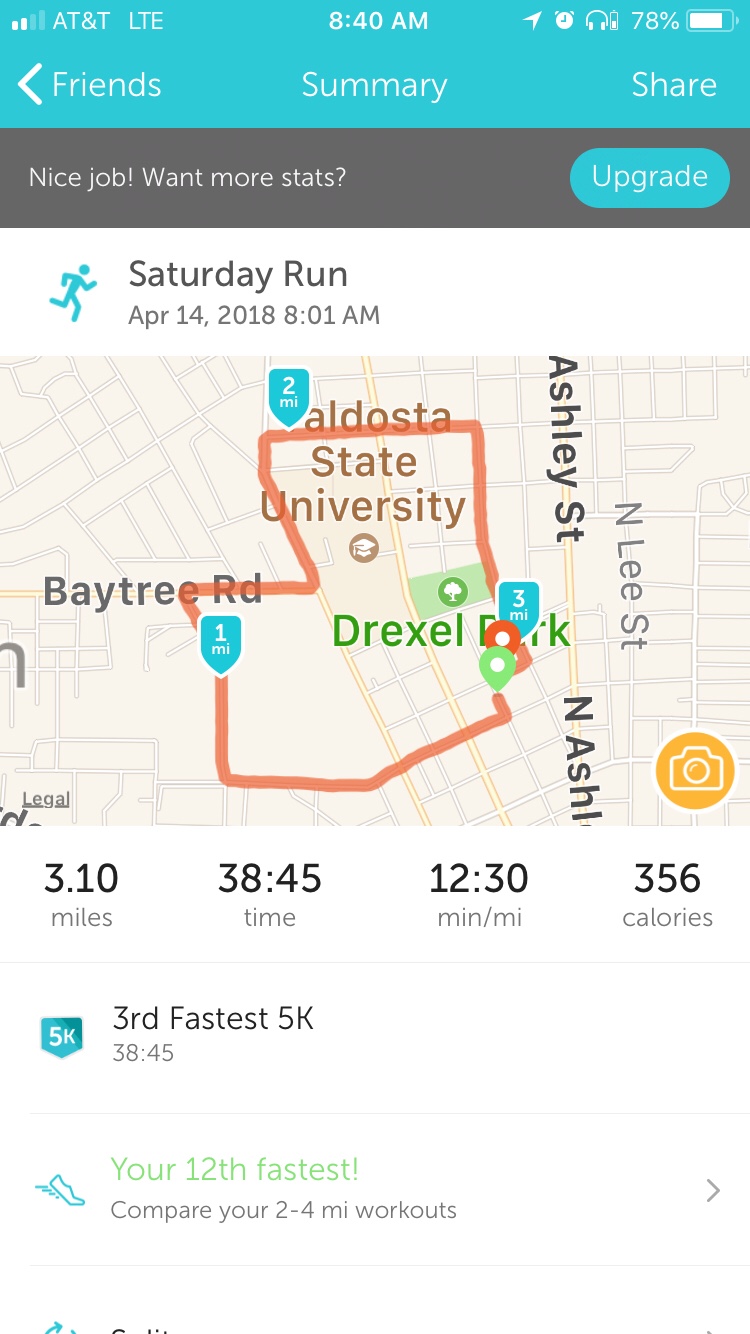This screenshot has height=1334, width=750.
Task: Compare your 2-4 mi workouts
Action: (x=375, y=1189)
